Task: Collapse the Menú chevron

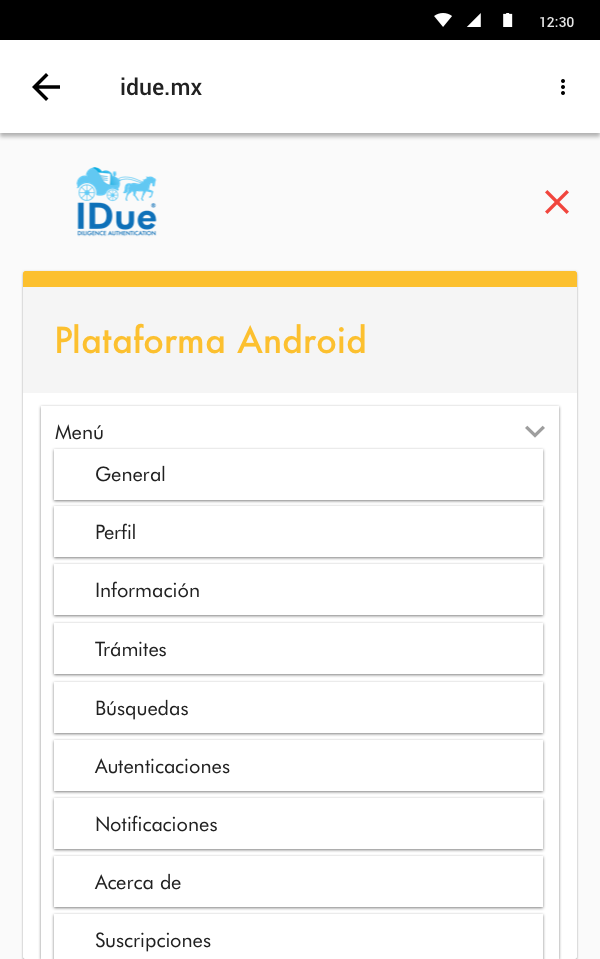Action: [535, 431]
